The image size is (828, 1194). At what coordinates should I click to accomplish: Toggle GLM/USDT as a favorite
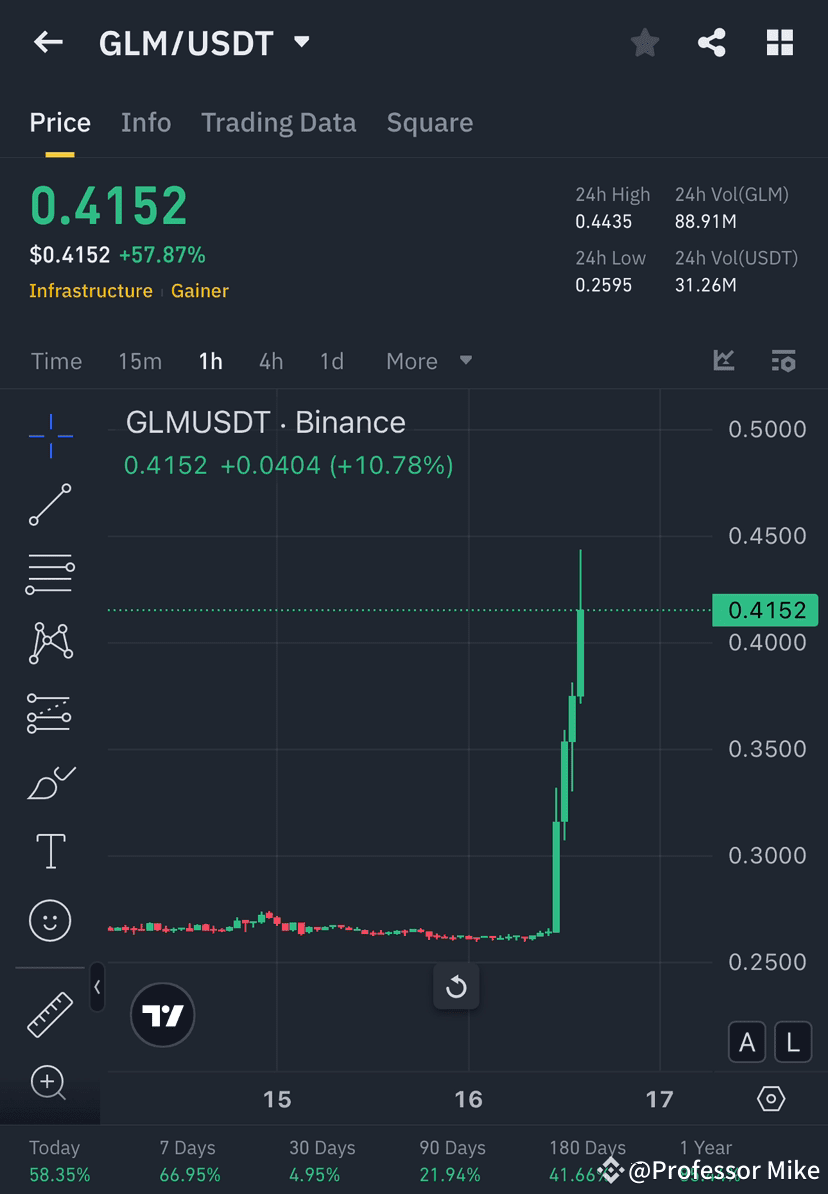(644, 43)
